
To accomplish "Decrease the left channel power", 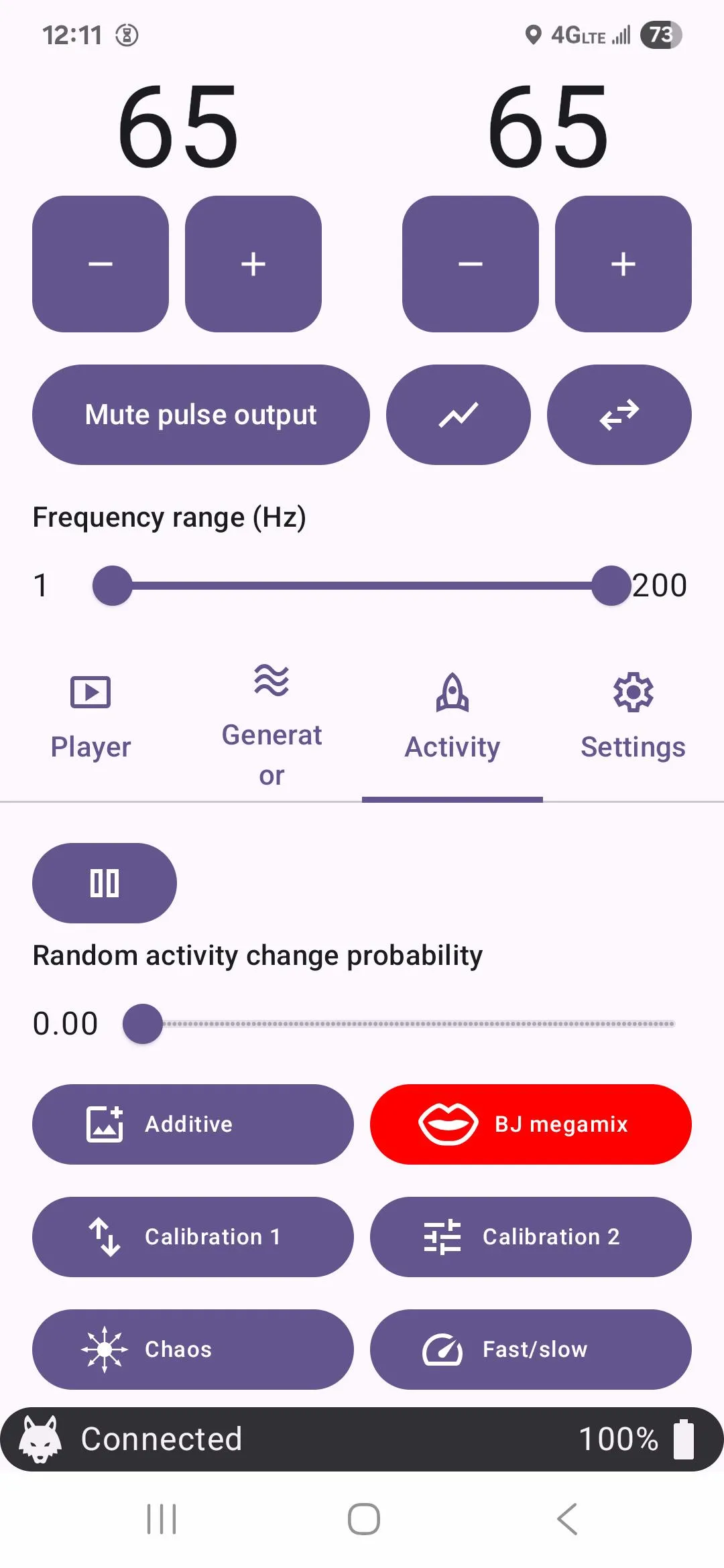I will tap(101, 264).
